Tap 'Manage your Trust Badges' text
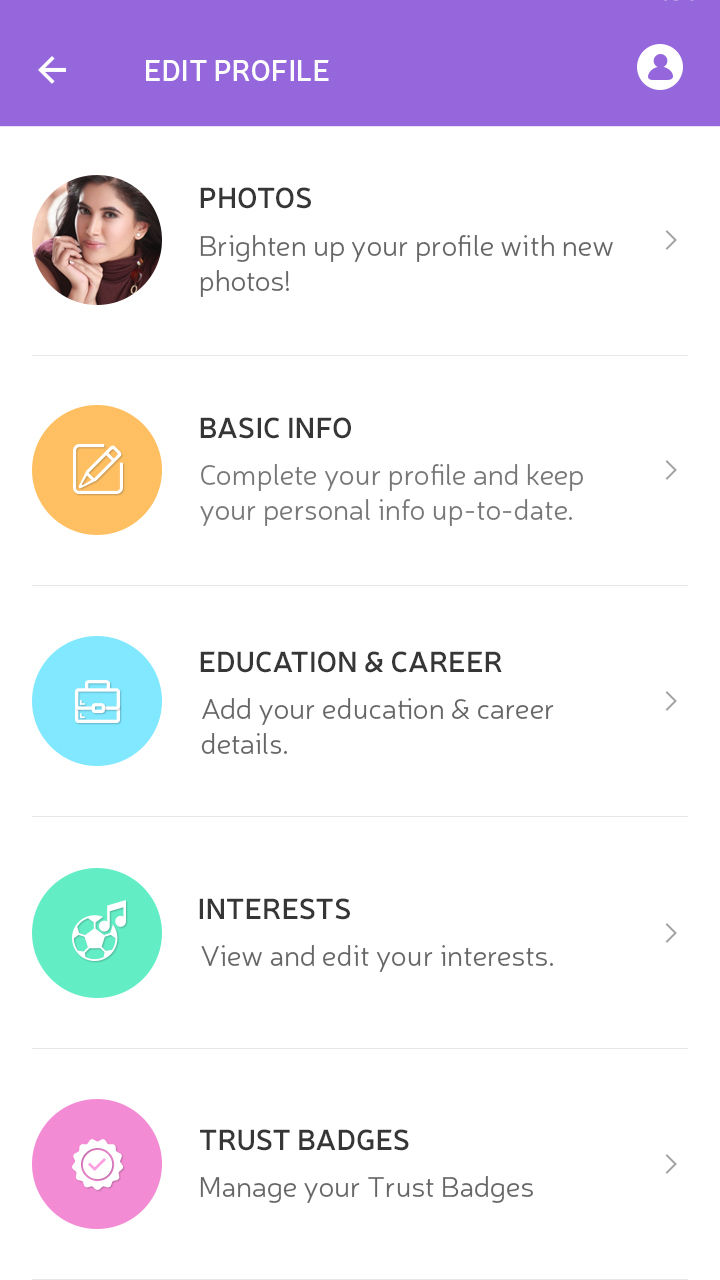This screenshot has width=720, height=1280. tap(366, 1188)
